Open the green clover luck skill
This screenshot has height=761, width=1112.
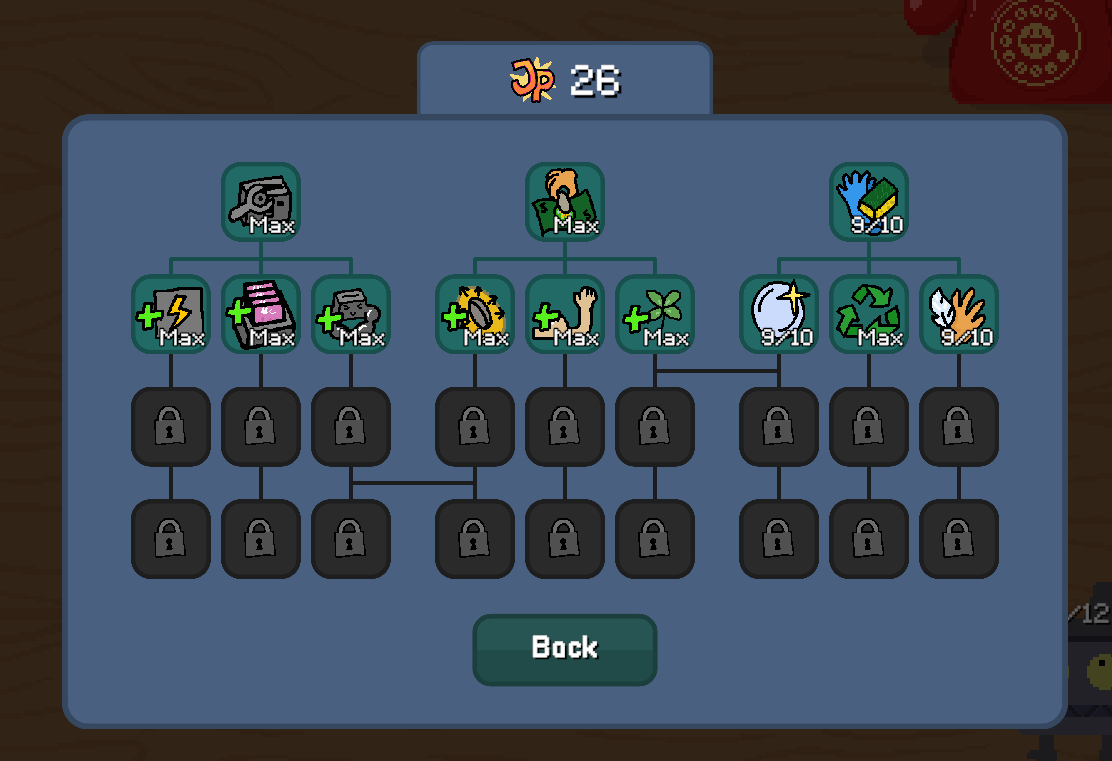(x=654, y=314)
